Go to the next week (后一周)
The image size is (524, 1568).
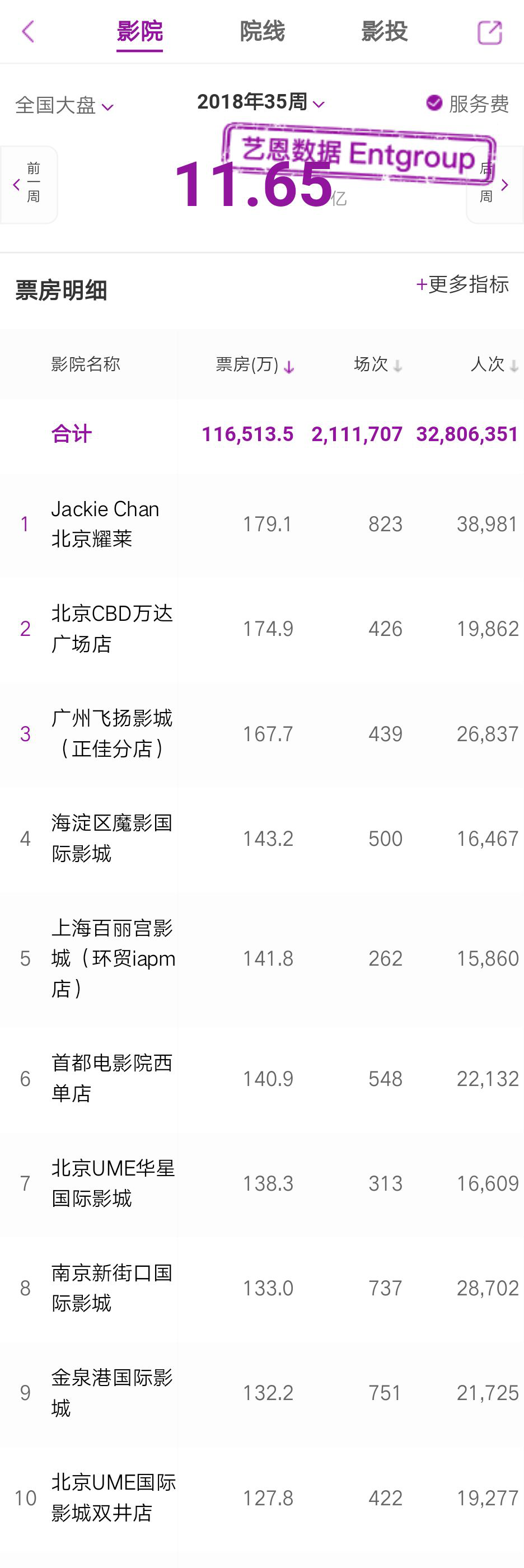(494, 184)
